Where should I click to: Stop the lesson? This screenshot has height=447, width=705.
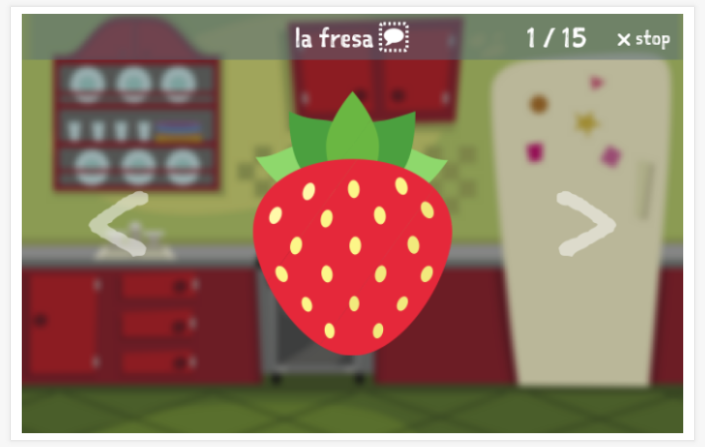(x=643, y=39)
